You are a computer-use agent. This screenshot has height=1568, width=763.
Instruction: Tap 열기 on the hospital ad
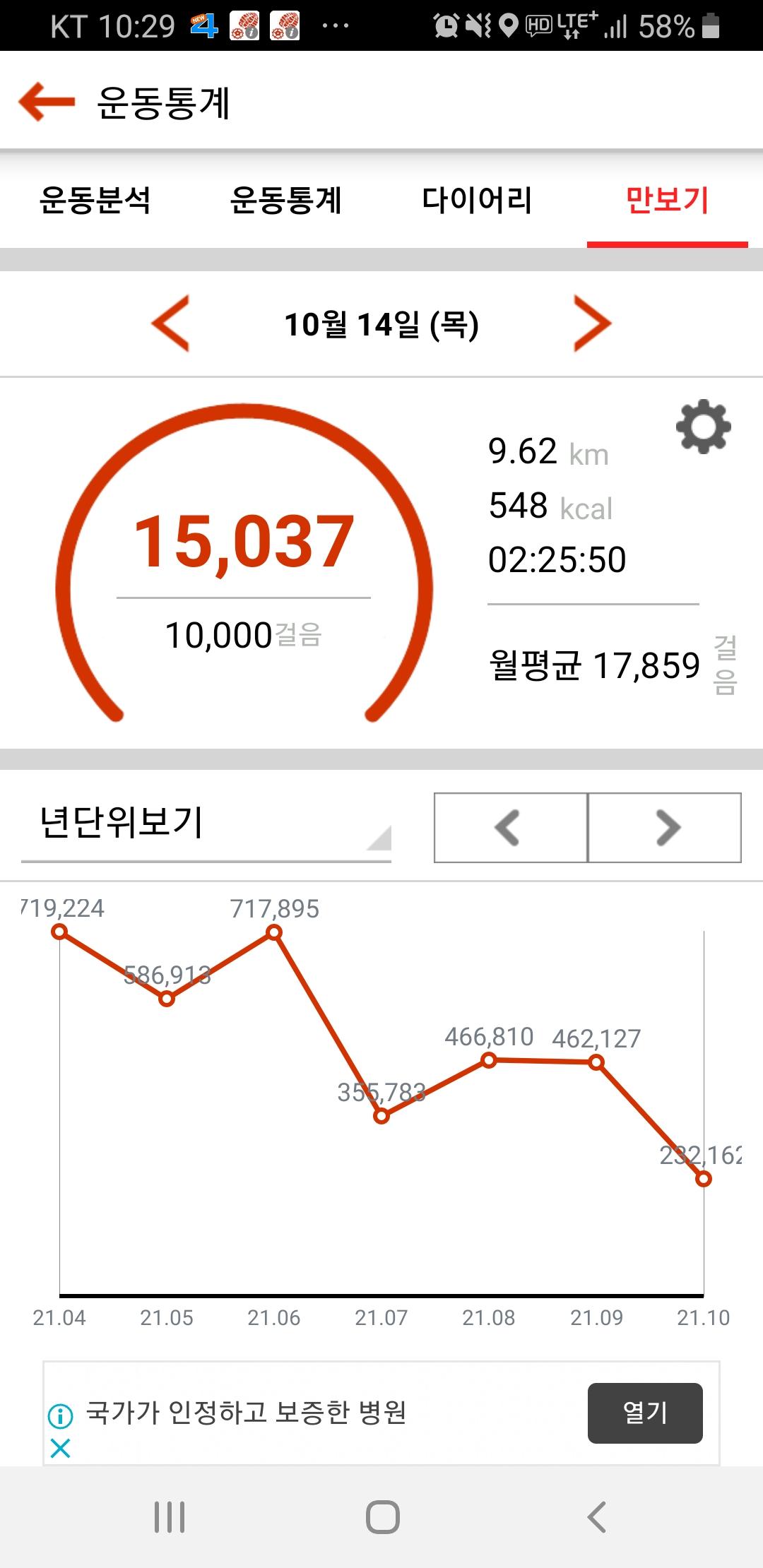645,1413
